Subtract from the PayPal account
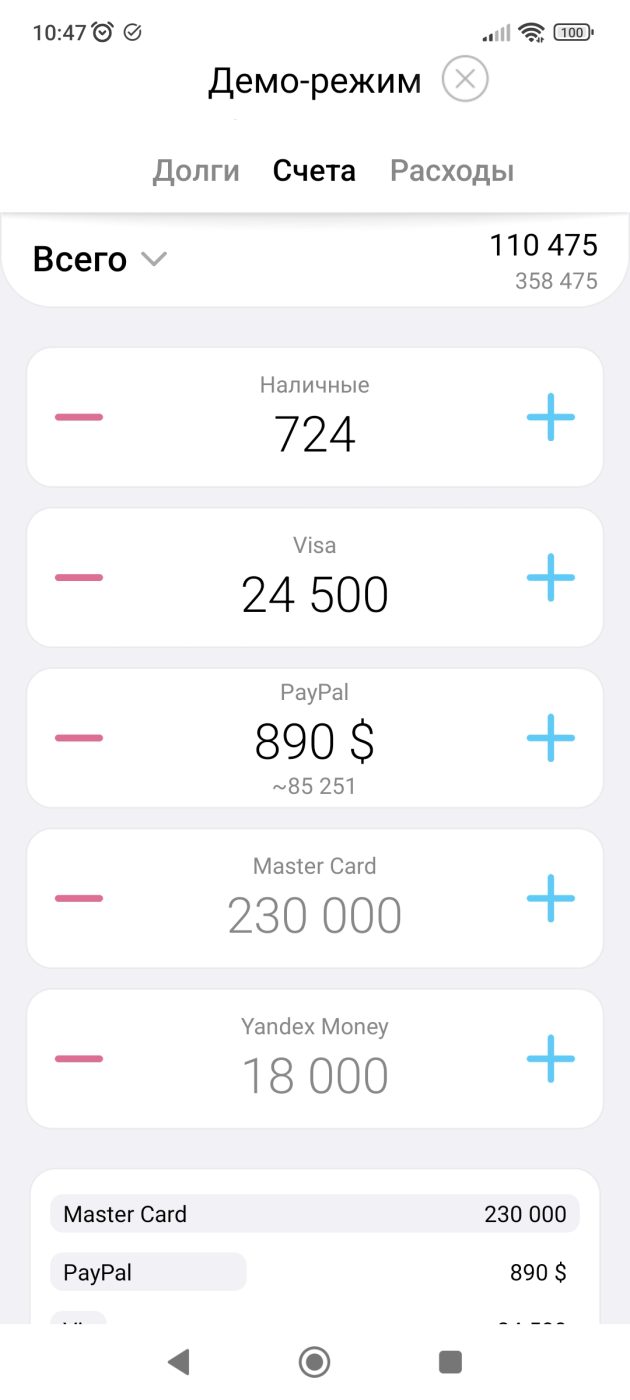The height and width of the screenshot is (1400, 630). (79, 738)
